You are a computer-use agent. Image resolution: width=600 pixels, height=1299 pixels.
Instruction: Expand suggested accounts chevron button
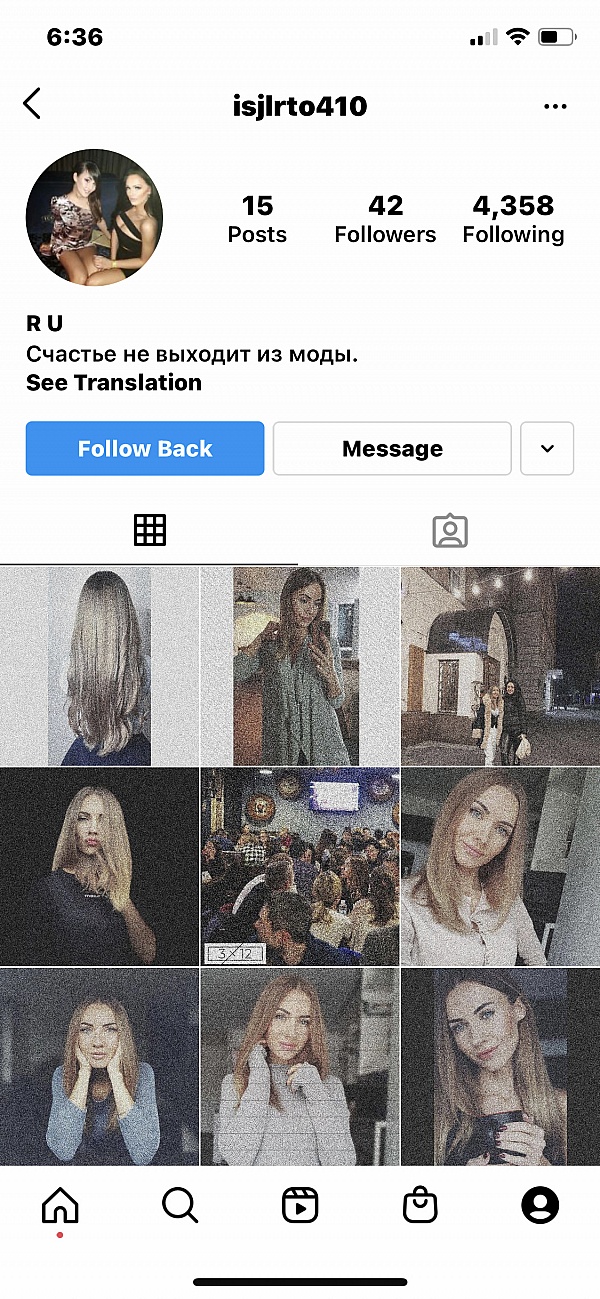pos(547,449)
